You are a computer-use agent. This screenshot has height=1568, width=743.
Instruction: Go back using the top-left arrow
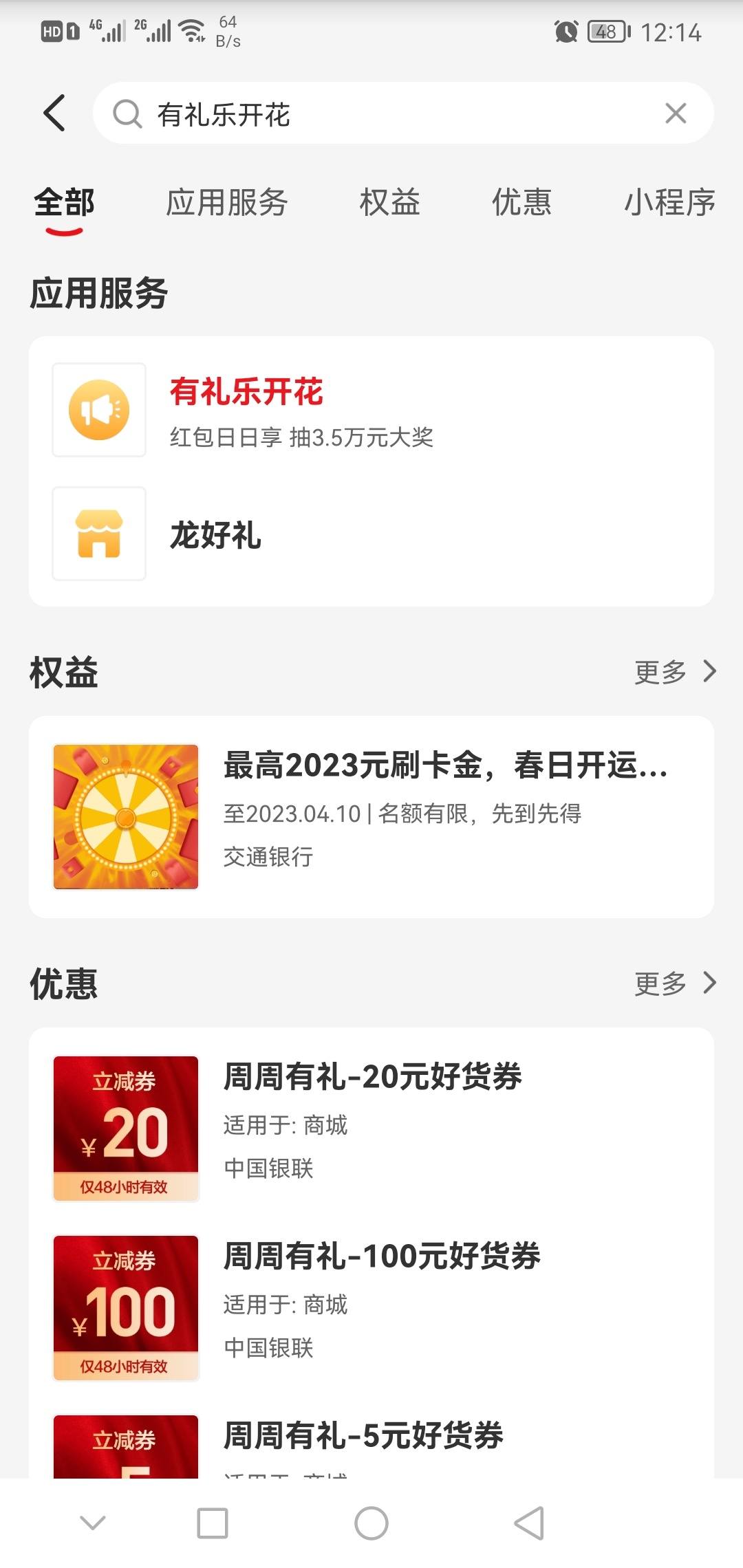(x=54, y=113)
